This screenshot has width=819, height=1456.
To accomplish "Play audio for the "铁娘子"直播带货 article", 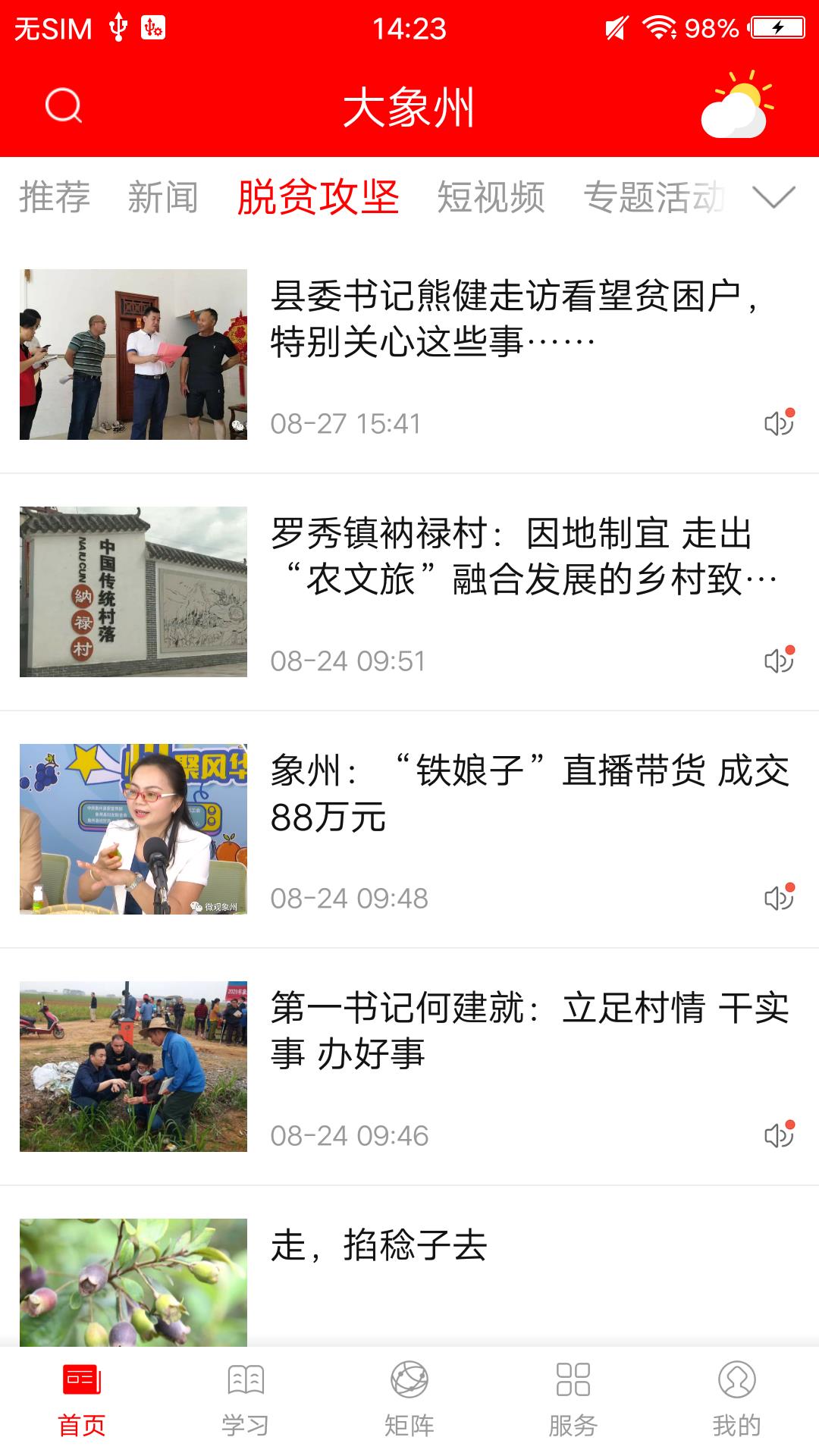I will (779, 898).
